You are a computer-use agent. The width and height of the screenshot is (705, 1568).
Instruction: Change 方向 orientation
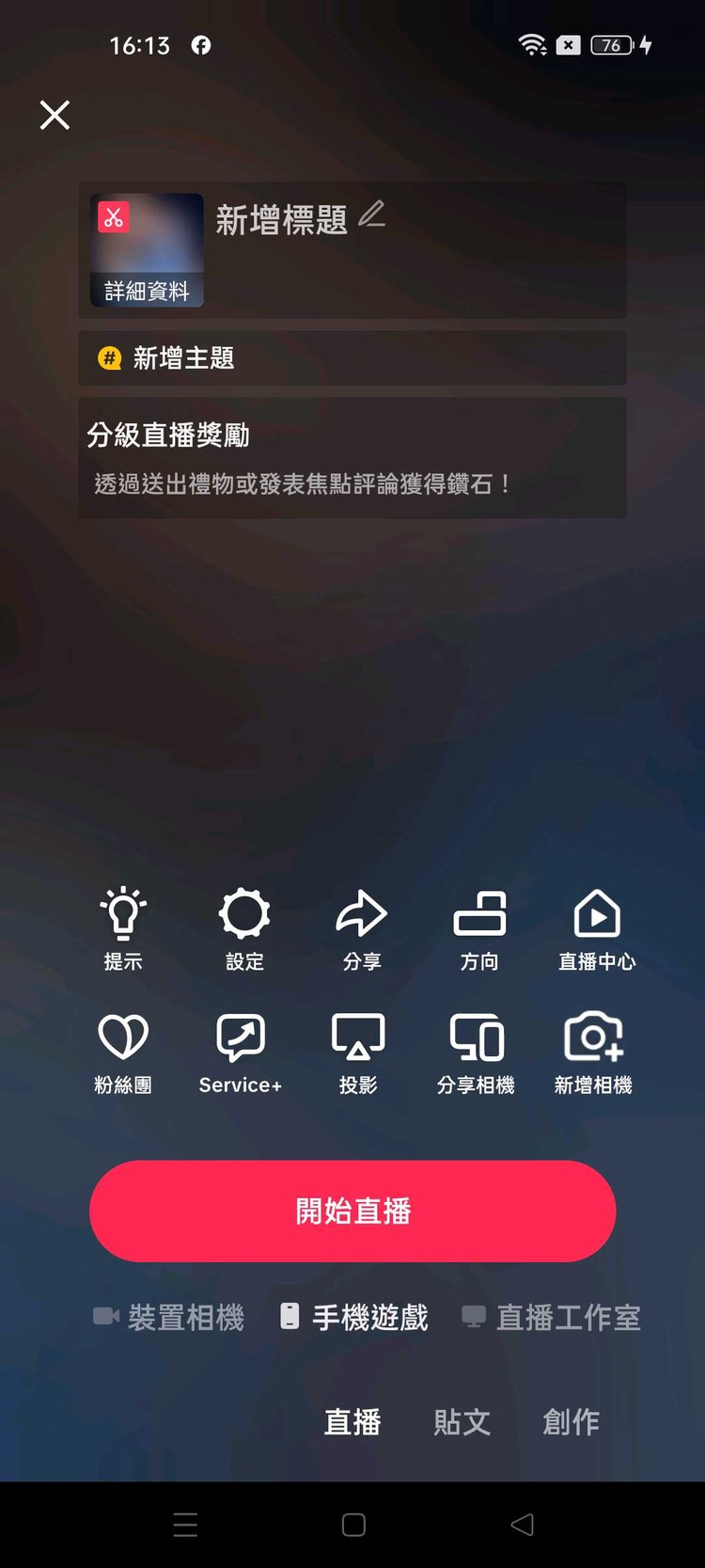[479, 928]
